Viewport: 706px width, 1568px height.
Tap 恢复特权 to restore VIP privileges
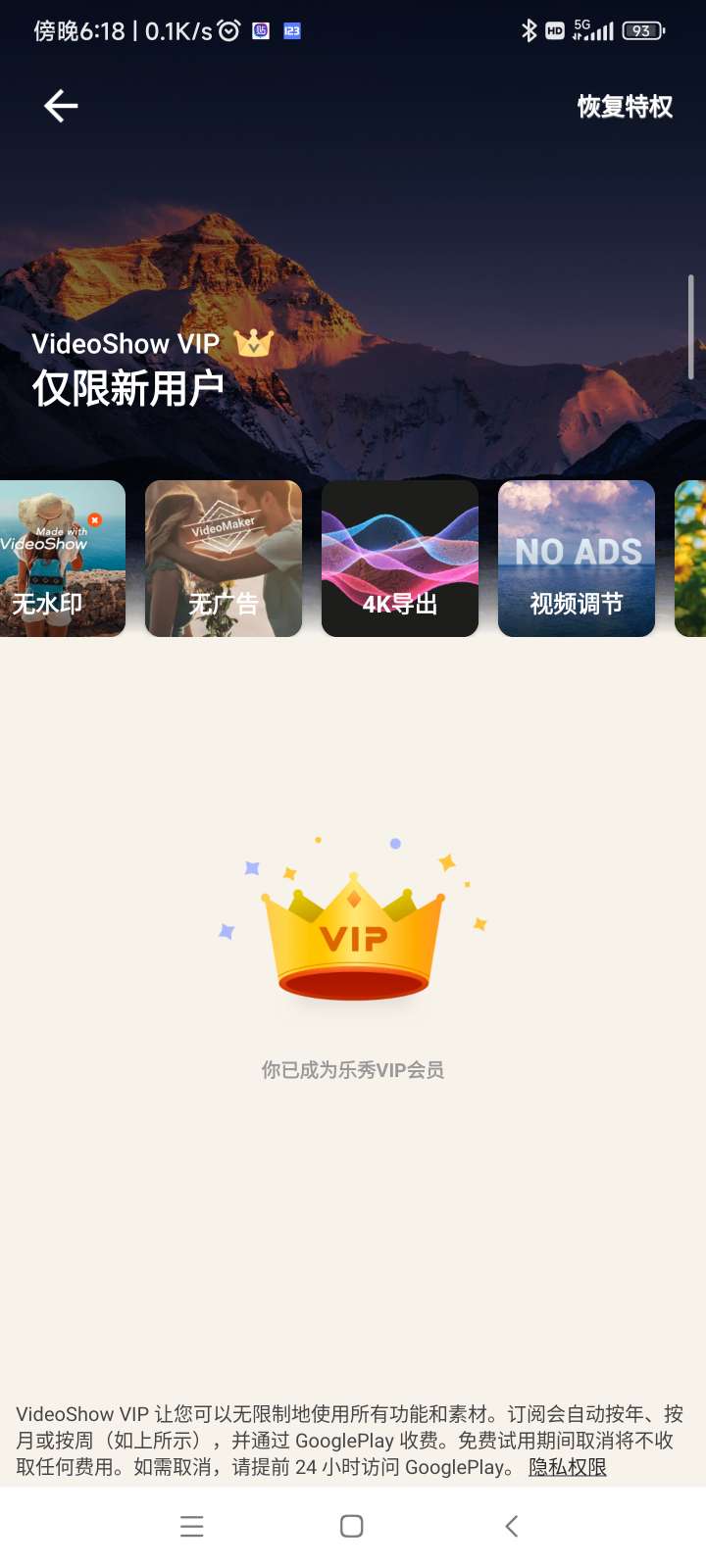coord(625,106)
